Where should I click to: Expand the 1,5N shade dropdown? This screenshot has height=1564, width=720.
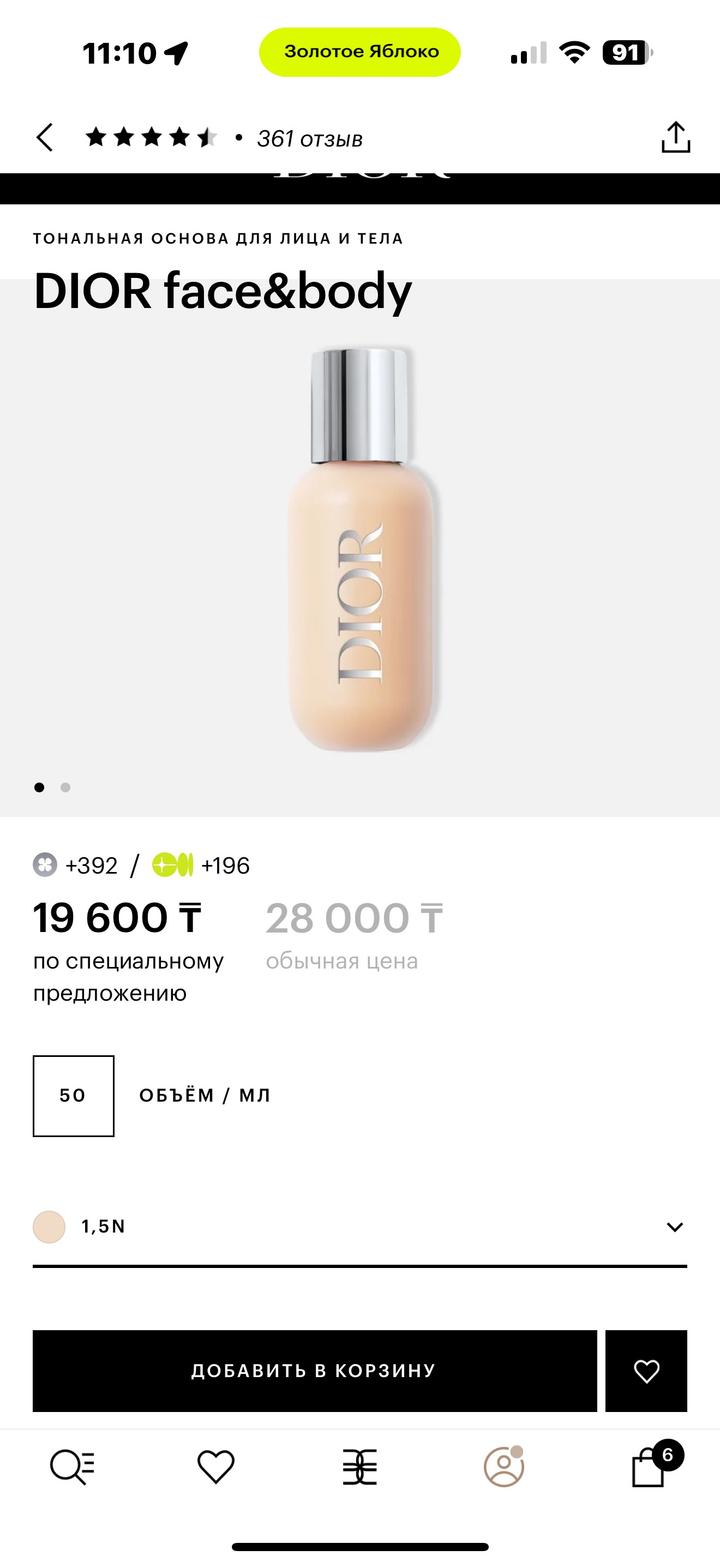[360, 1227]
